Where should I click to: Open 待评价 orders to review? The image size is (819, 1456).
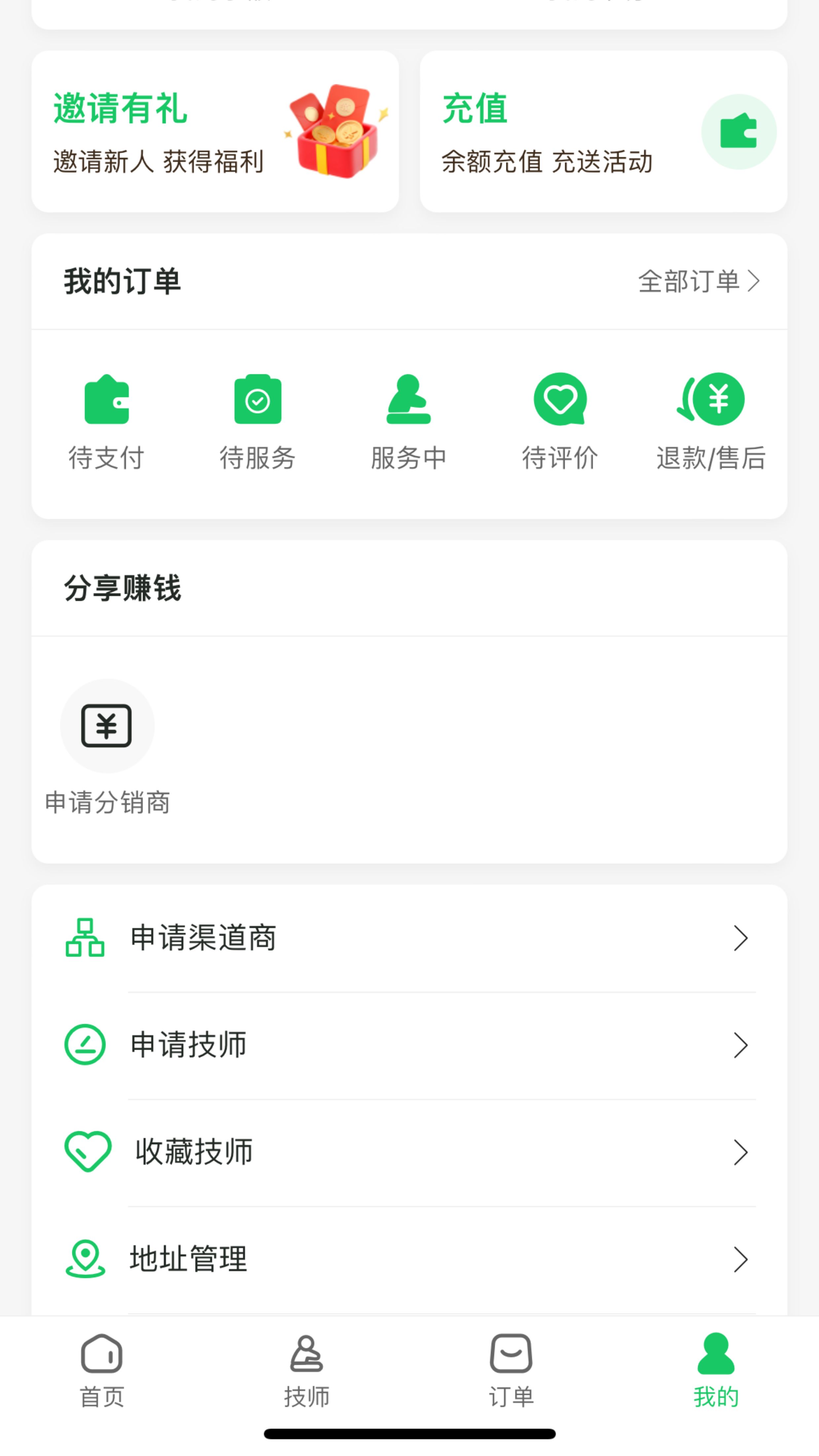560,422
